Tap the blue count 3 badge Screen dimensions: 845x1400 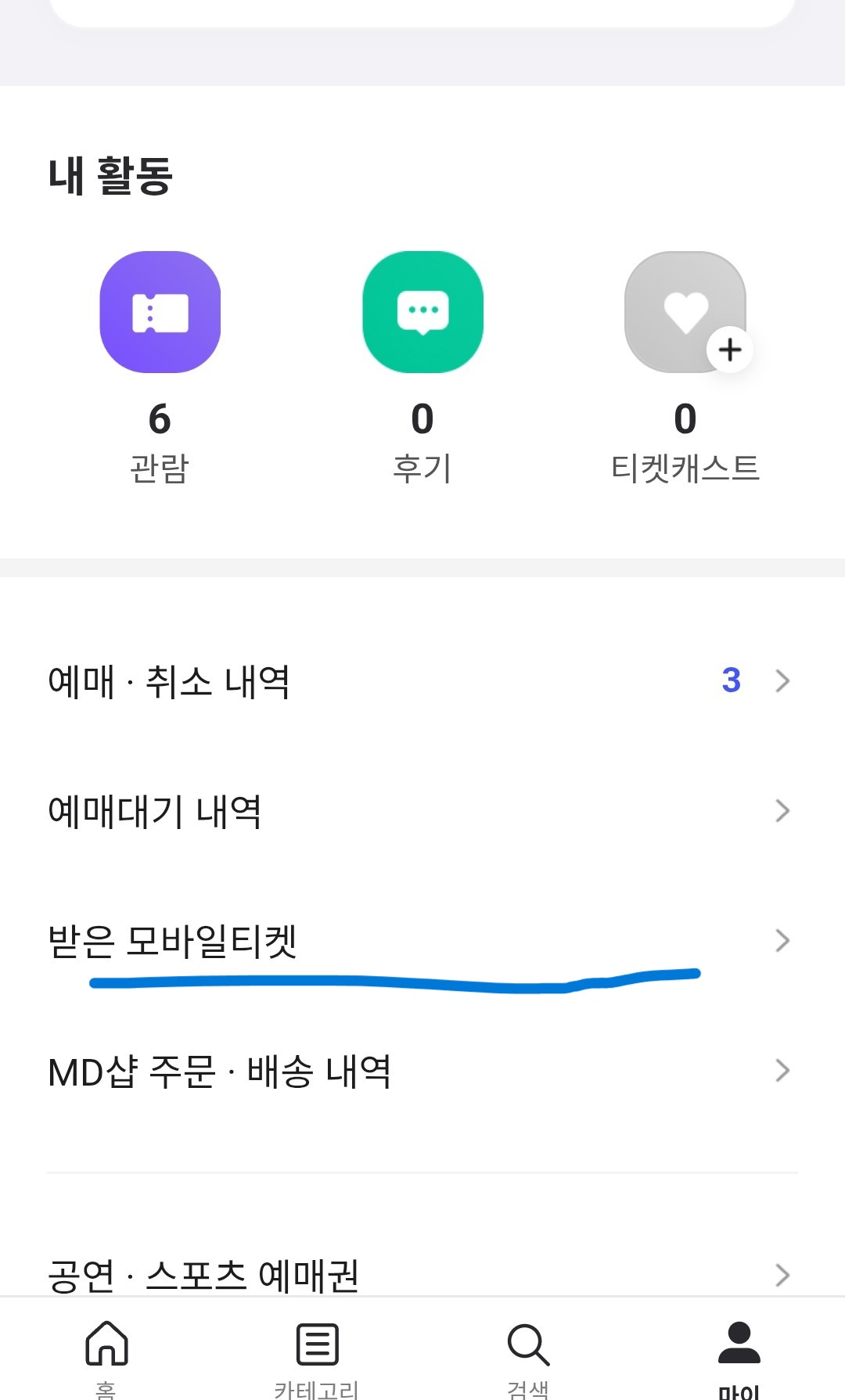click(x=732, y=681)
